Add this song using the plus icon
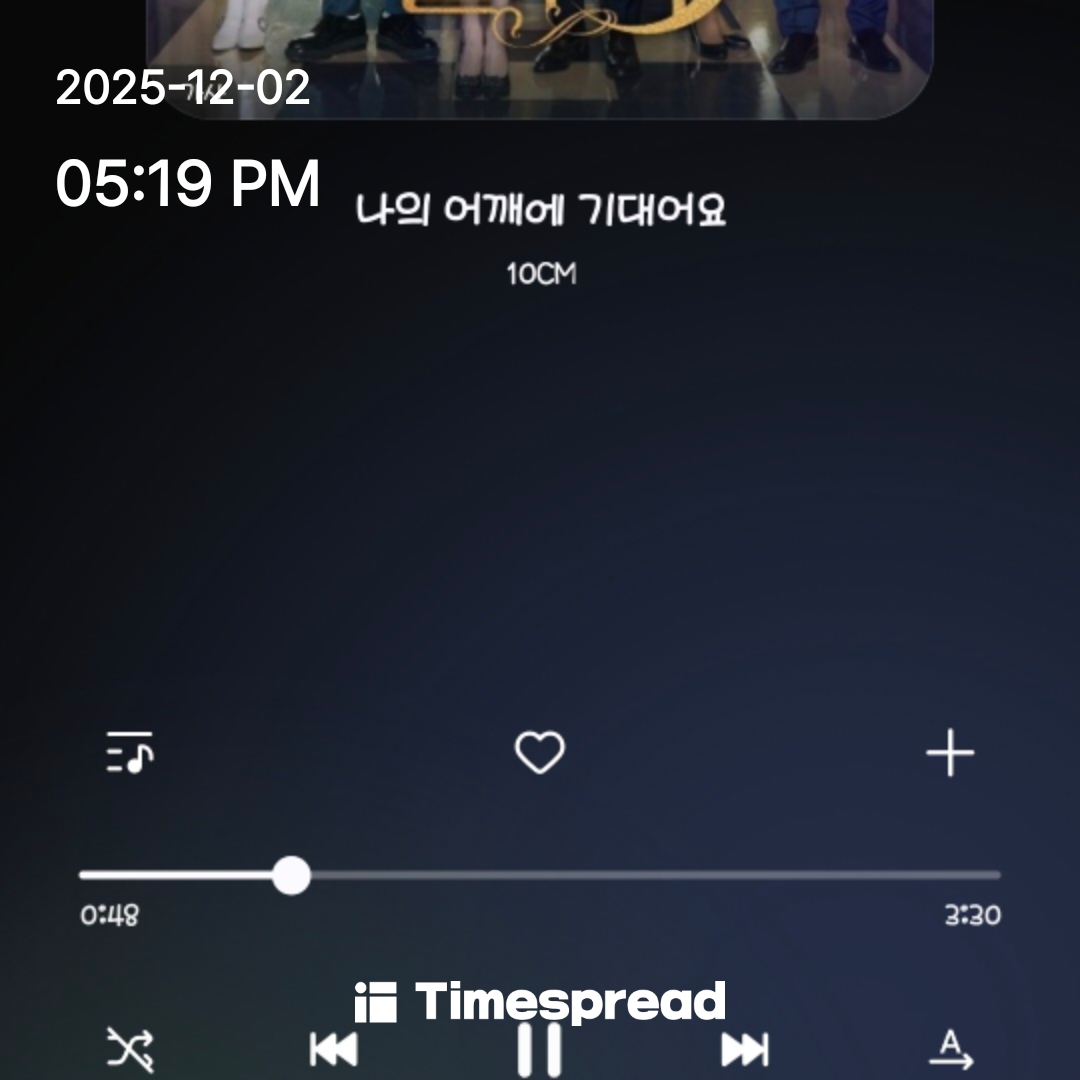This screenshot has height=1080, width=1080. tap(949, 753)
